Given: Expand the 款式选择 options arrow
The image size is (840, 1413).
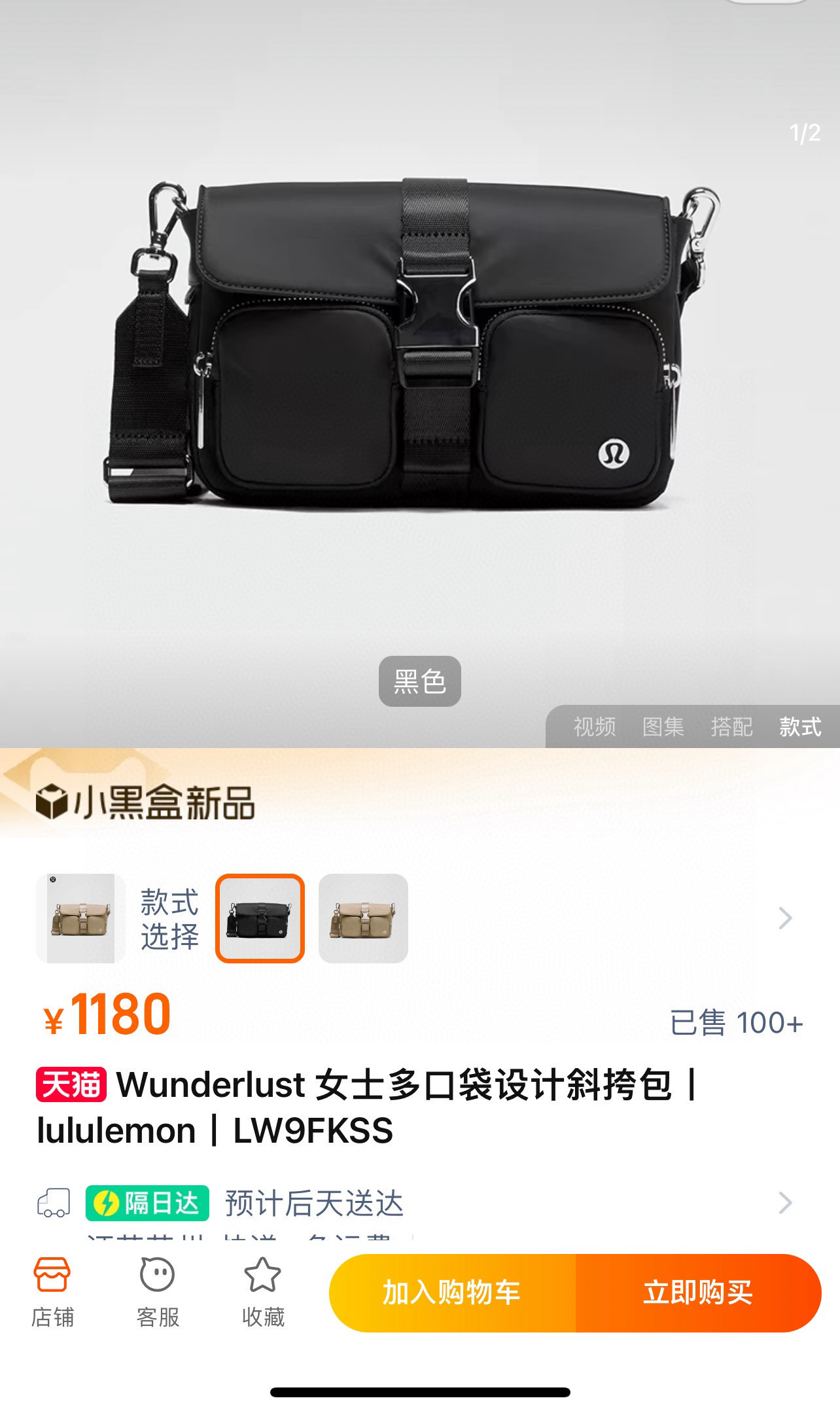Looking at the screenshot, I should pos(785,918).
